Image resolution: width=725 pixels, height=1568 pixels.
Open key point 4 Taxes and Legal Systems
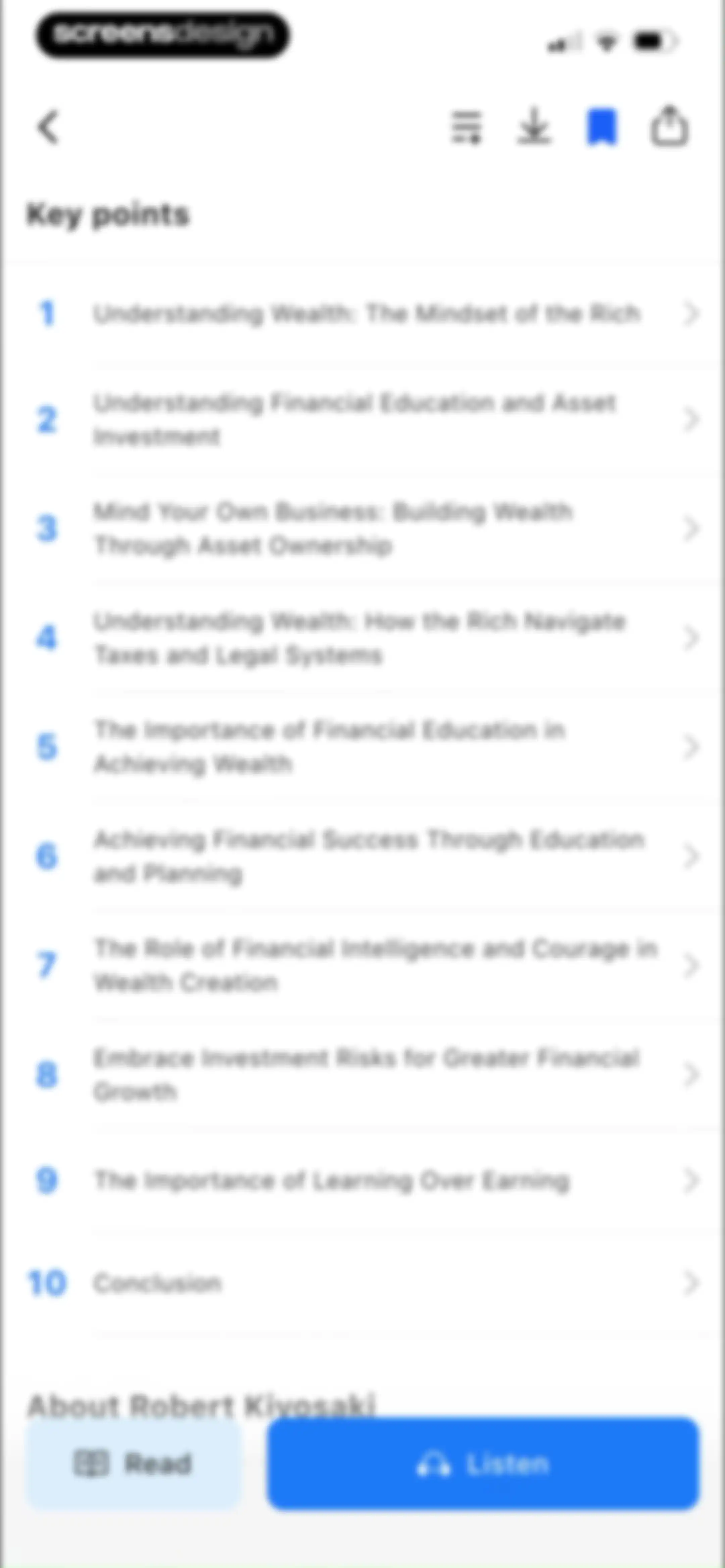[363, 638]
